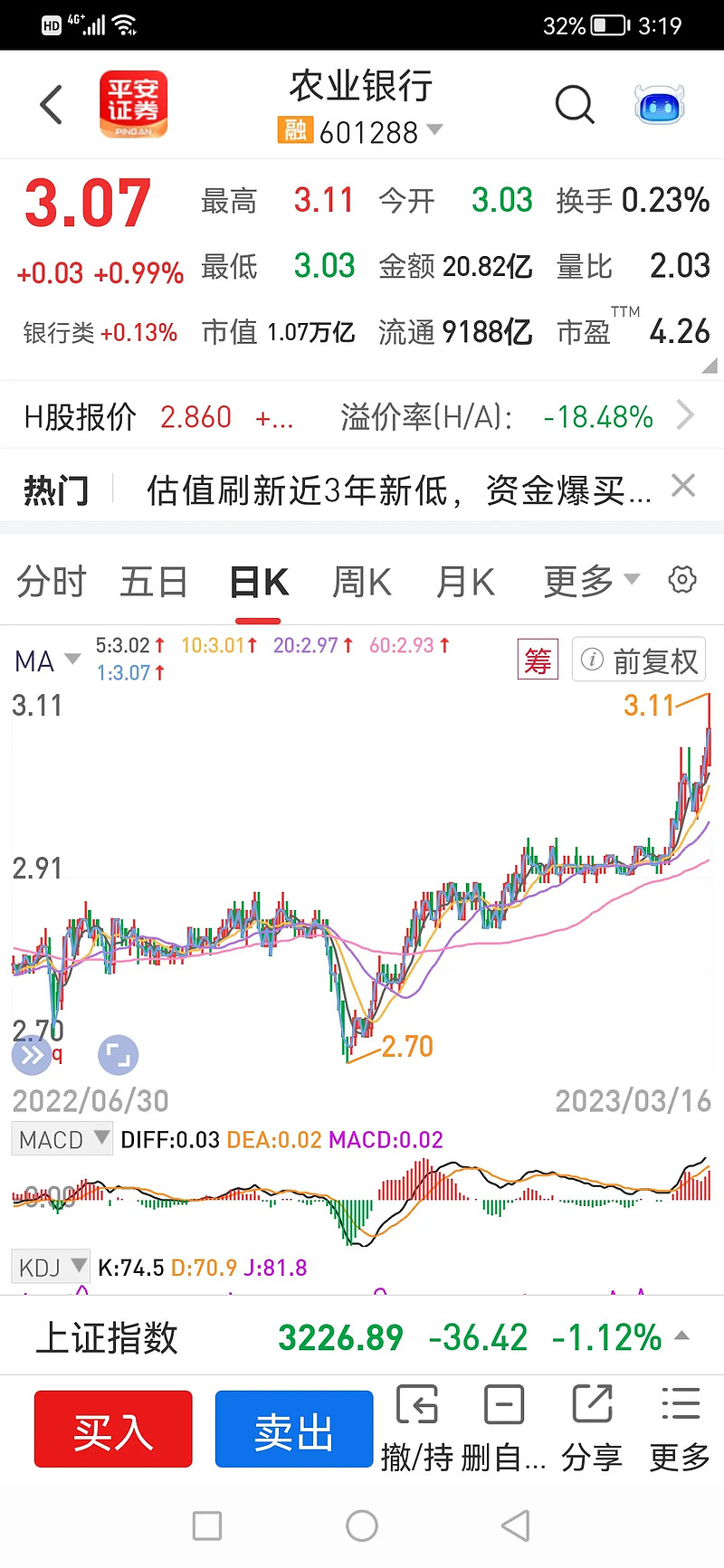Tap the Ping An Securities logo
This screenshot has width=724, height=1568.
coord(133,104)
